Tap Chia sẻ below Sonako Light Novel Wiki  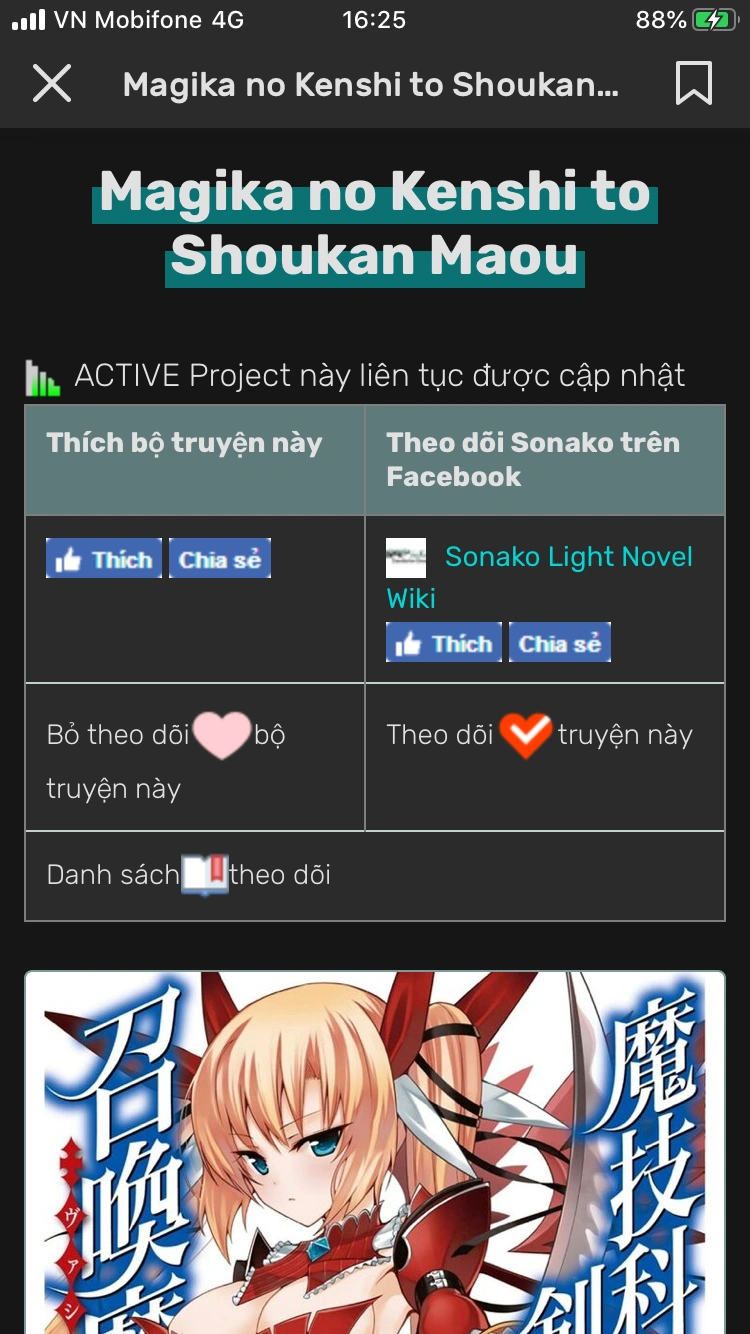(559, 644)
